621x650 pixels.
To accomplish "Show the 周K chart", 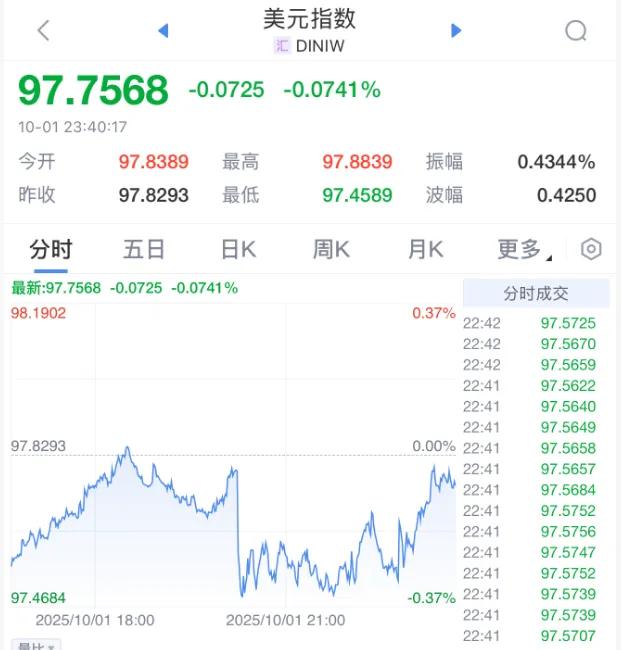I will [331, 249].
